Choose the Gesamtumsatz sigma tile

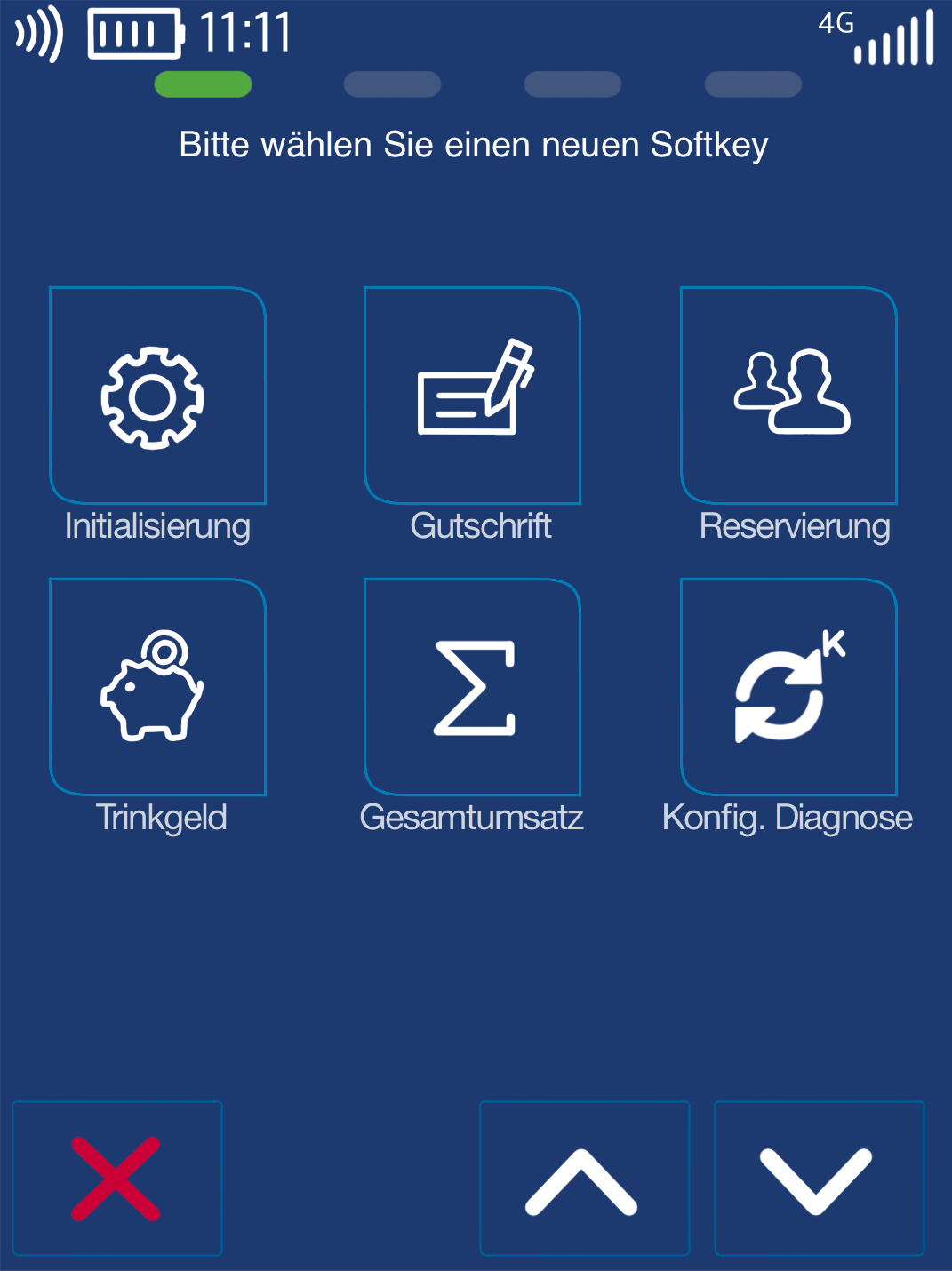pyautogui.click(x=473, y=687)
